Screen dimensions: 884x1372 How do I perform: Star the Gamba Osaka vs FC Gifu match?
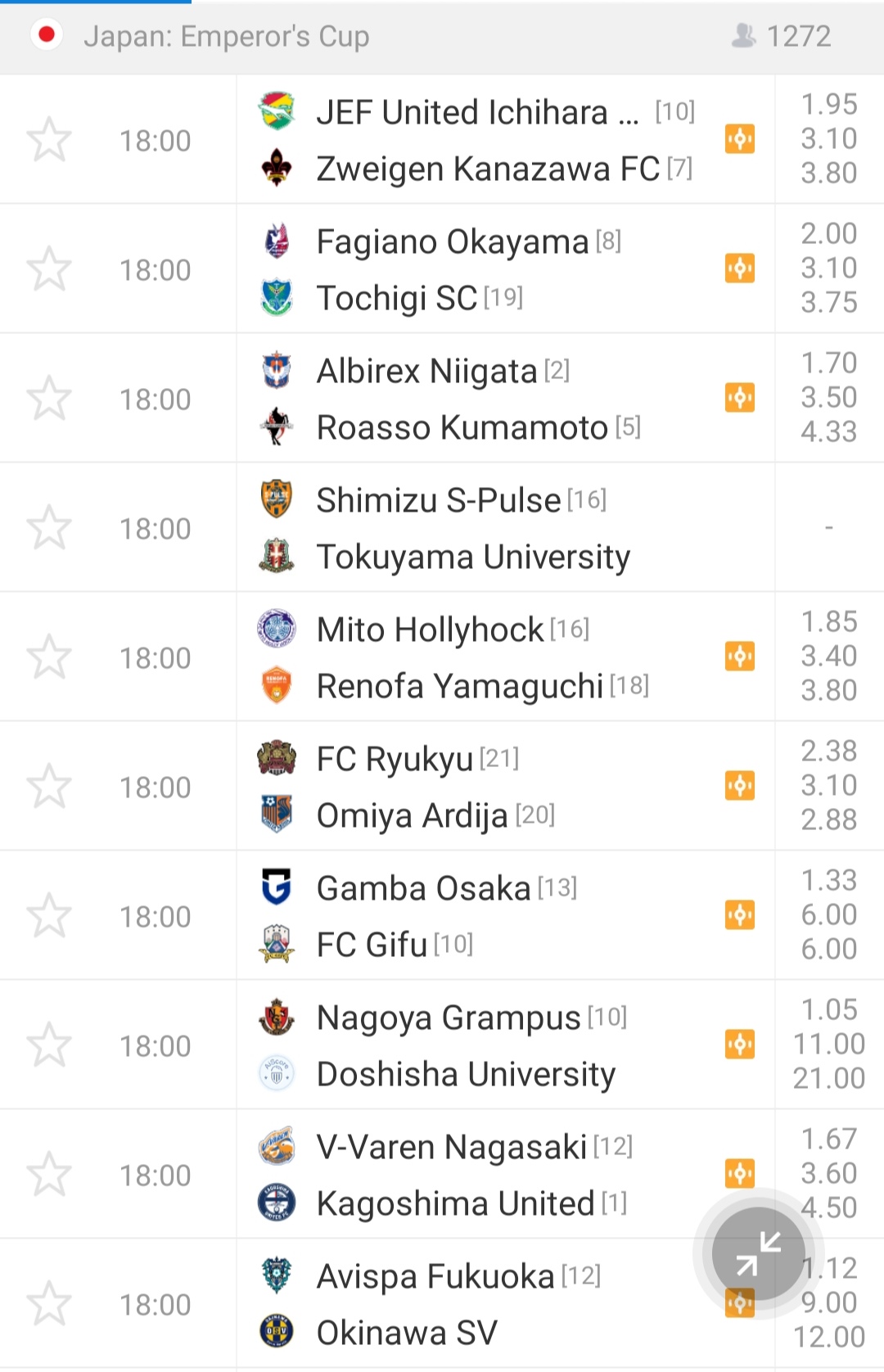[x=49, y=916]
